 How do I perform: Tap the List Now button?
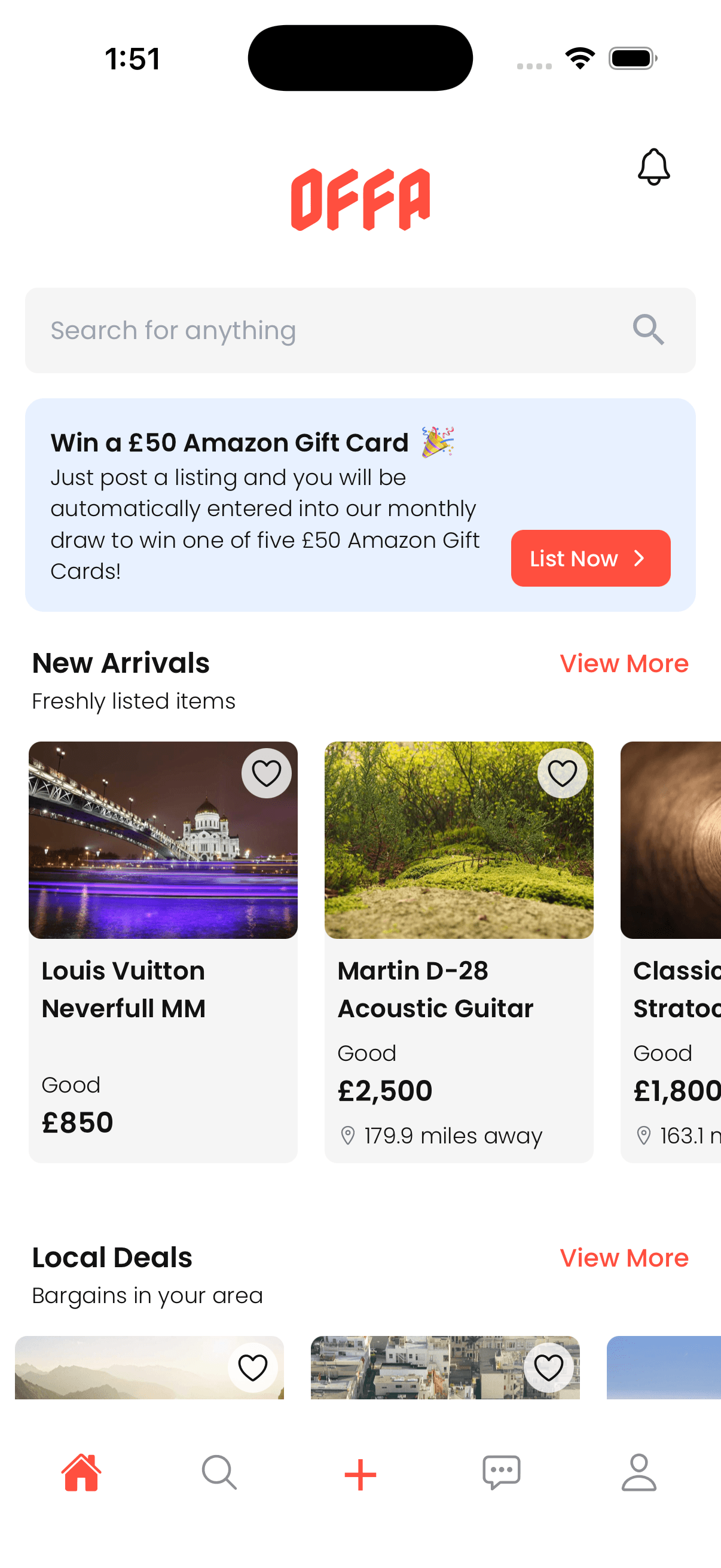(590, 558)
